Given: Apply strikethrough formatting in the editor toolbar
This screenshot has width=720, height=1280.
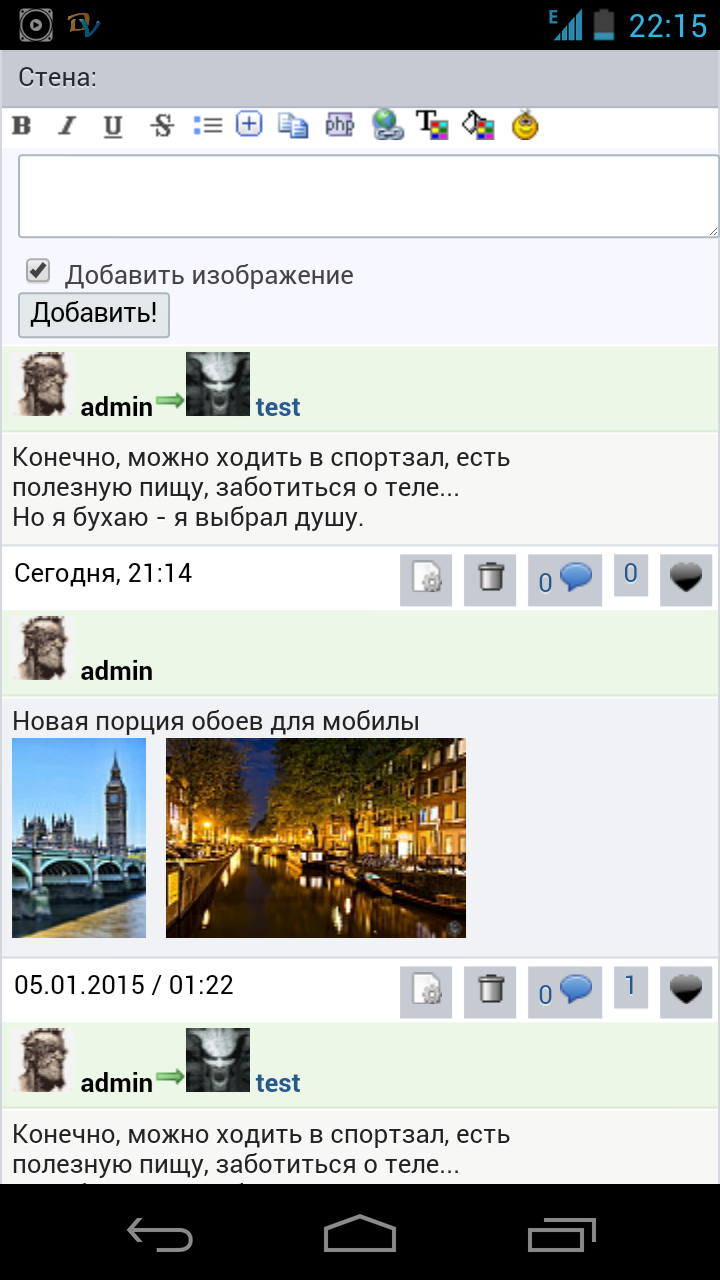Looking at the screenshot, I should 161,126.
